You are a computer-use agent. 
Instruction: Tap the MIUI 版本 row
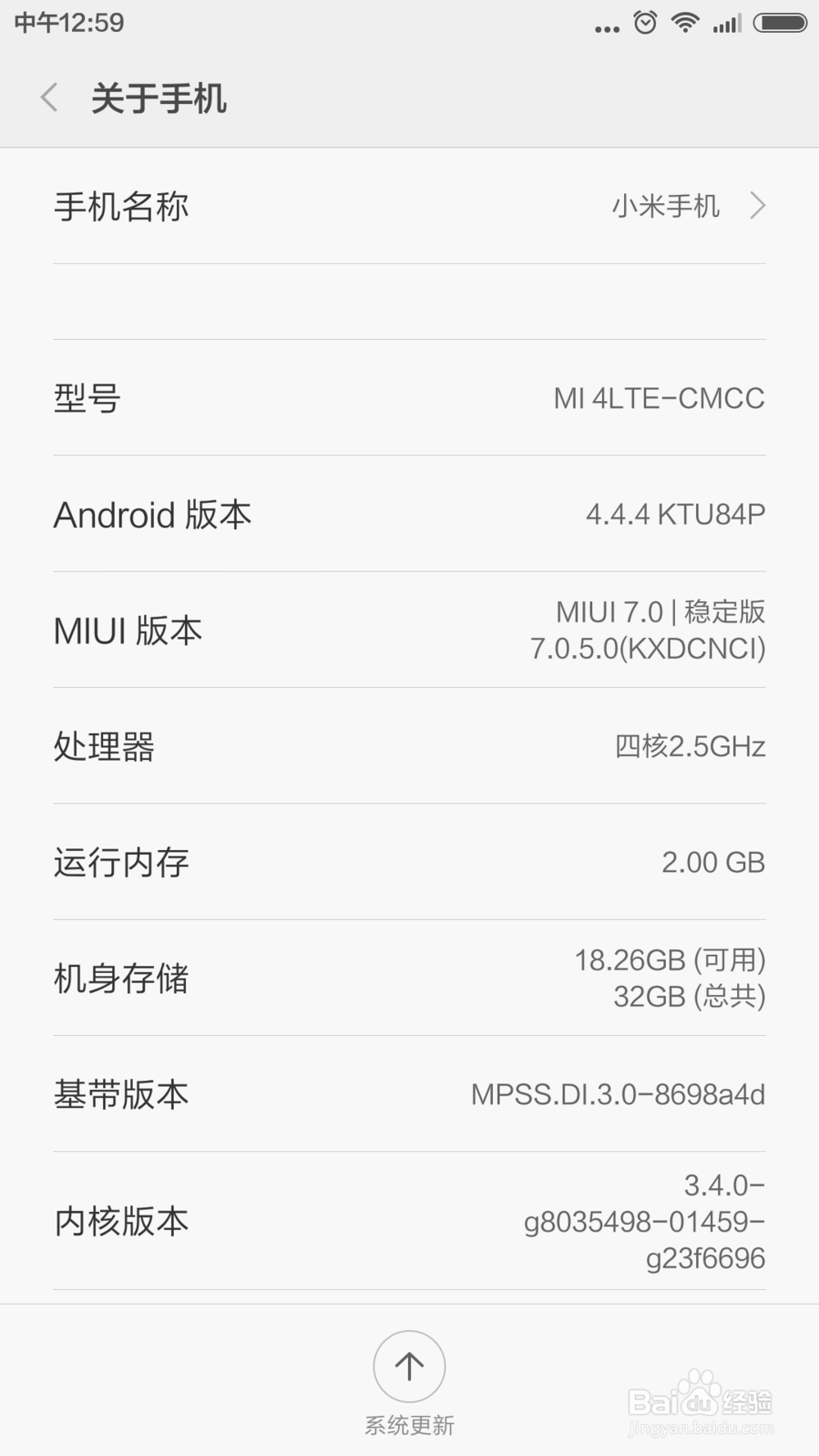click(x=409, y=630)
